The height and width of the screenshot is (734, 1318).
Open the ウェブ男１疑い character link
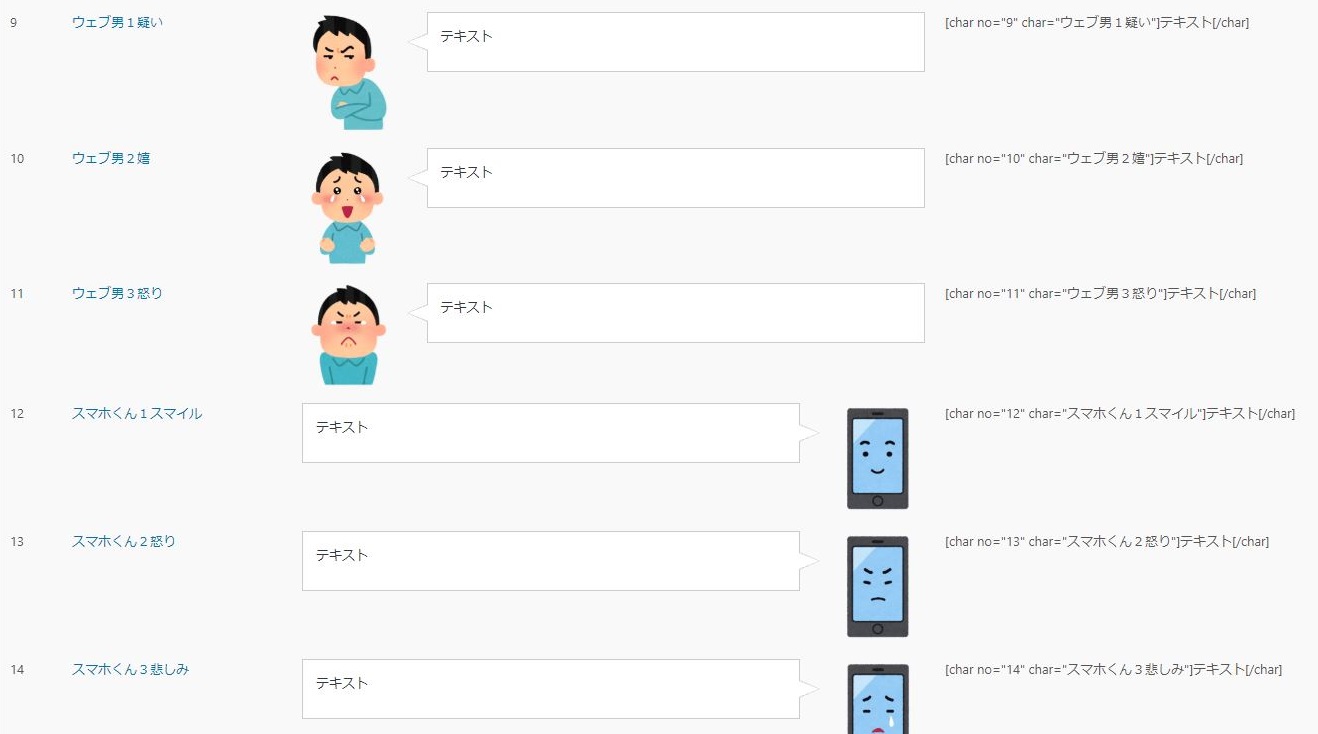pyautogui.click(x=117, y=22)
